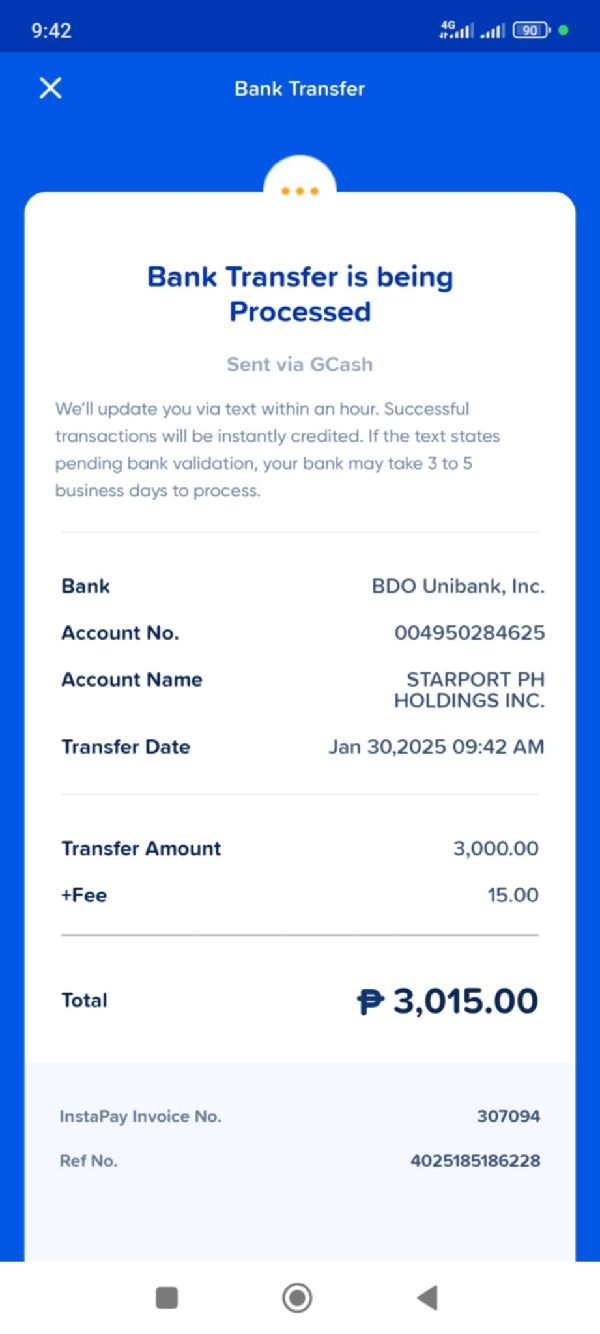The image size is (600, 1334).
Task: Open the recent apps view
Action: [x=167, y=1297]
